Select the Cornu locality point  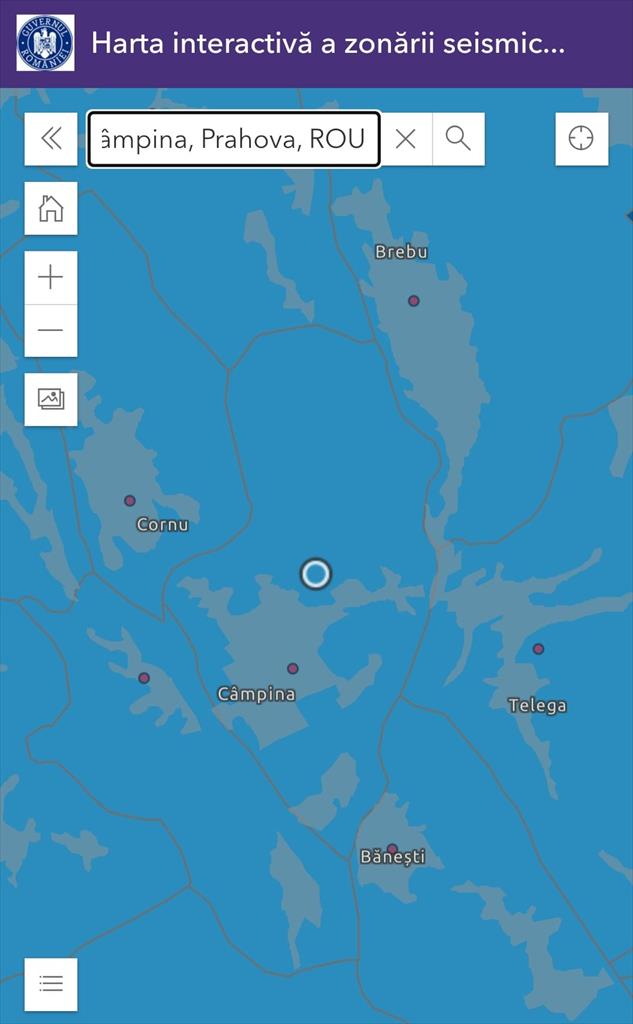pyautogui.click(x=130, y=501)
